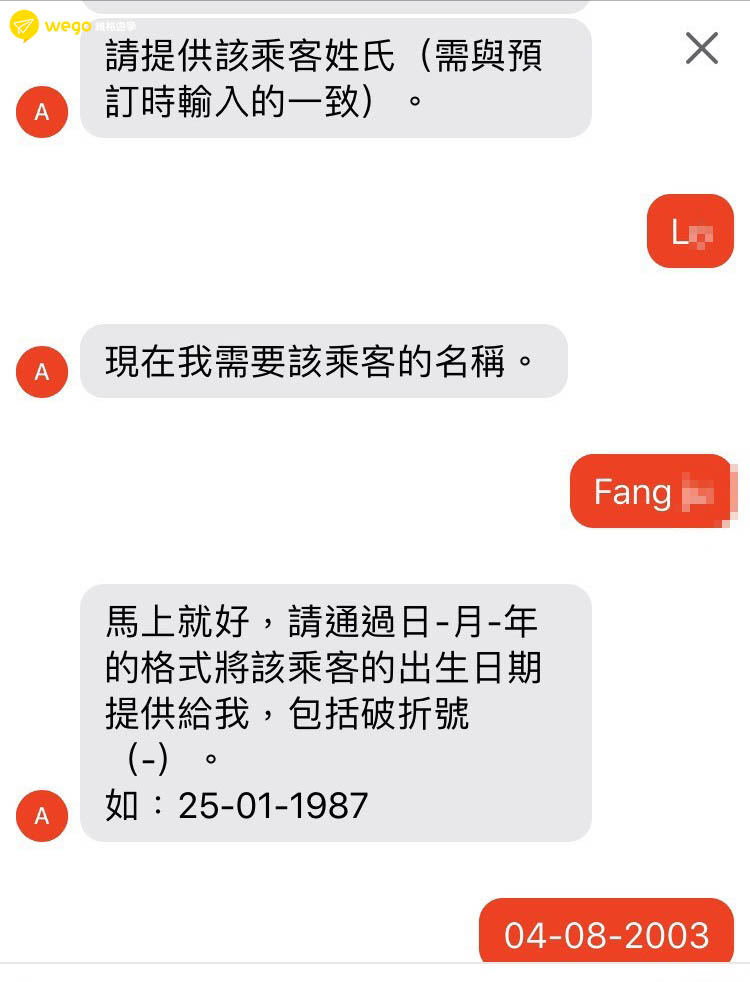This screenshot has height=982, width=750.
Task: Select the birth date format instruction bubble
Action: coord(340,714)
